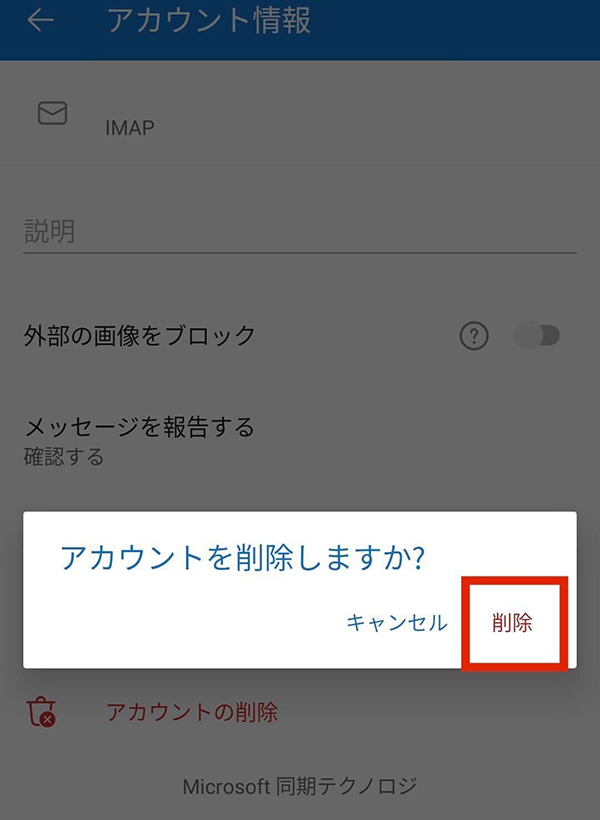The image size is (600, 820).
Task: Tap キャンセル to keep the account
Action: click(x=396, y=623)
